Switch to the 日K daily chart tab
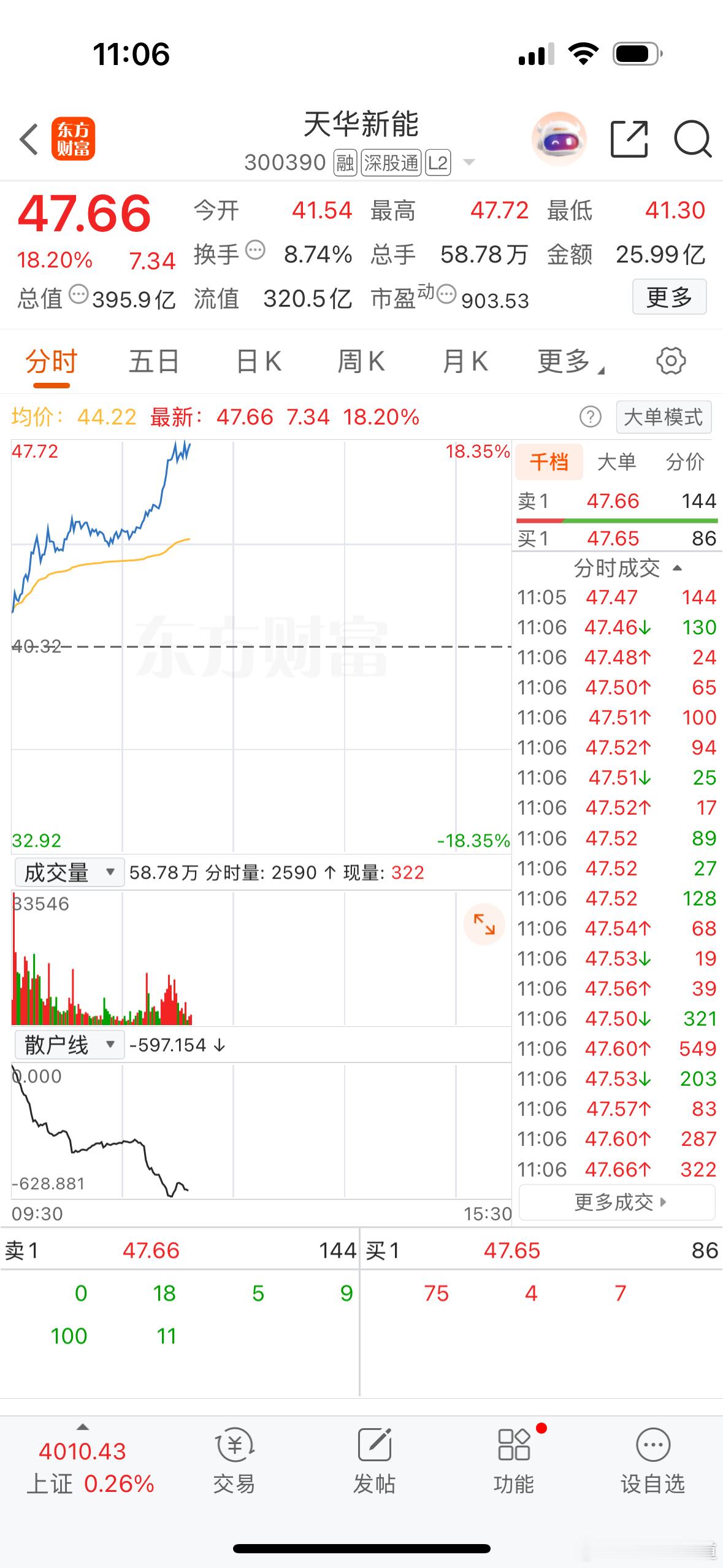This screenshot has height=1568, width=723. coord(258,361)
